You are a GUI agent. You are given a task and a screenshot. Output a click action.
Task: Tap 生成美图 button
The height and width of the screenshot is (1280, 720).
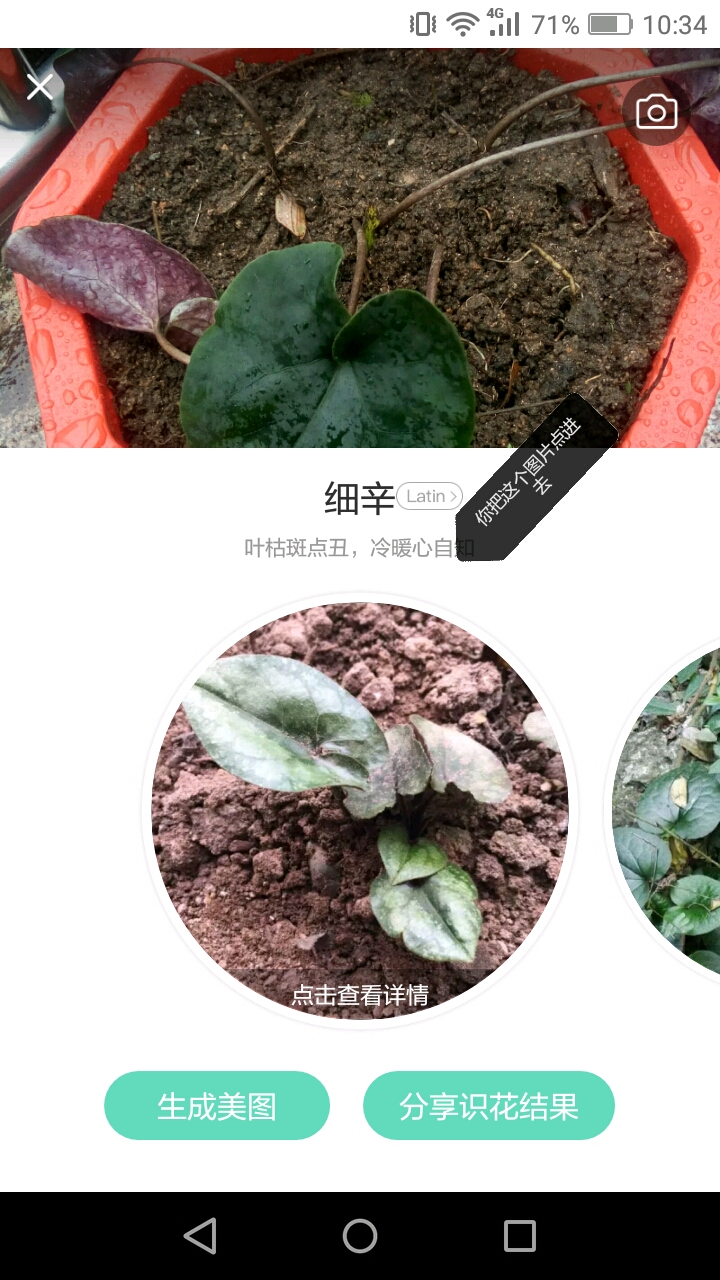(x=217, y=1106)
